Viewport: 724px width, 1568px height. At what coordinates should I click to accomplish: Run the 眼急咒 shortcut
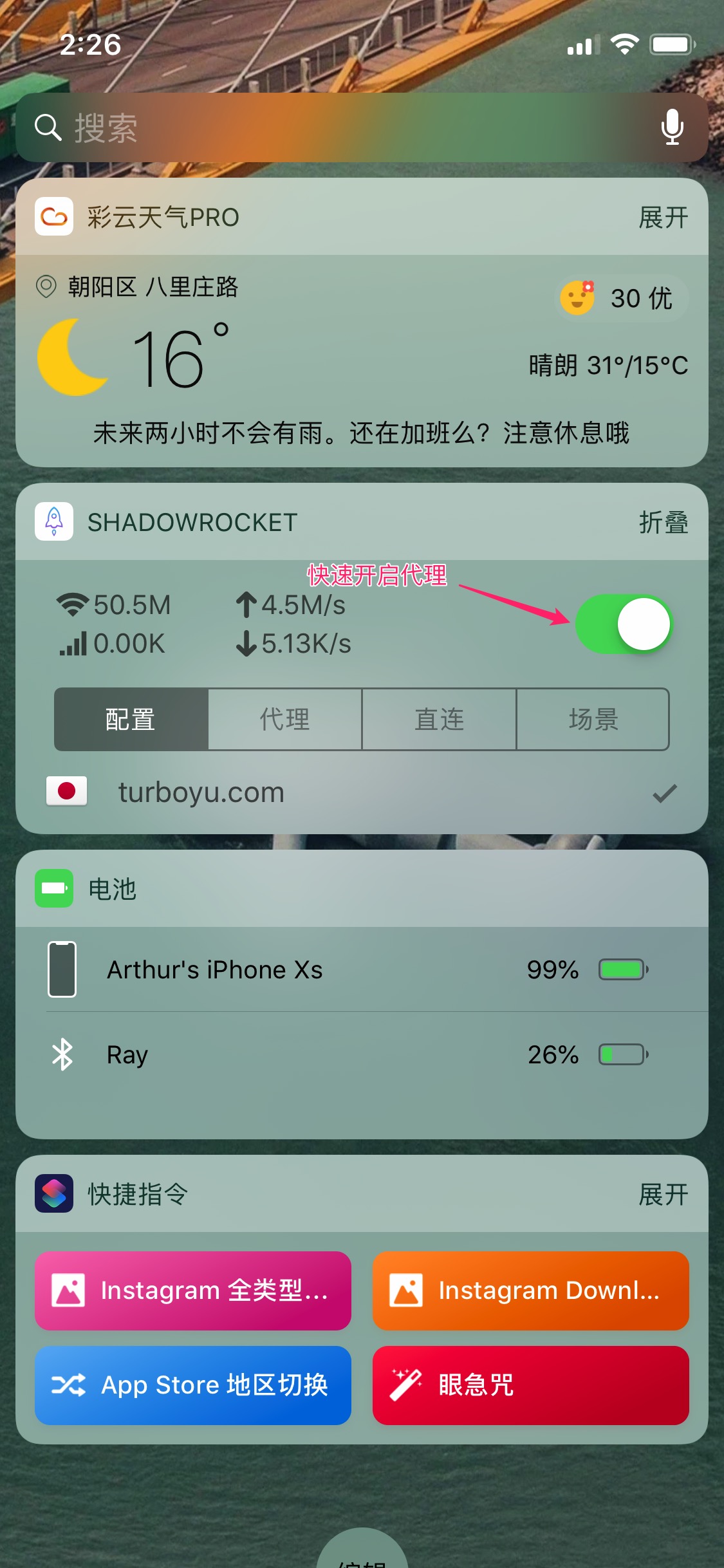click(x=531, y=1385)
